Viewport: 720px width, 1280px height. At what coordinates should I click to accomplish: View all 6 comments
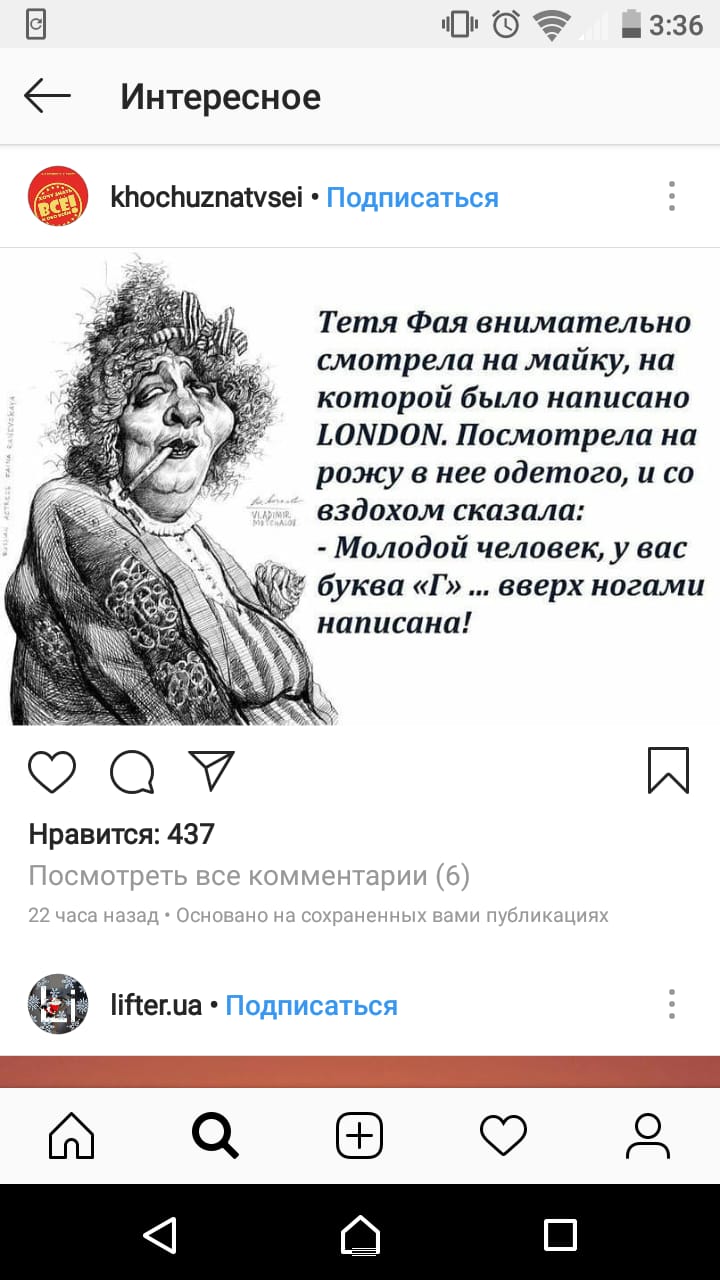[x=249, y=876]
